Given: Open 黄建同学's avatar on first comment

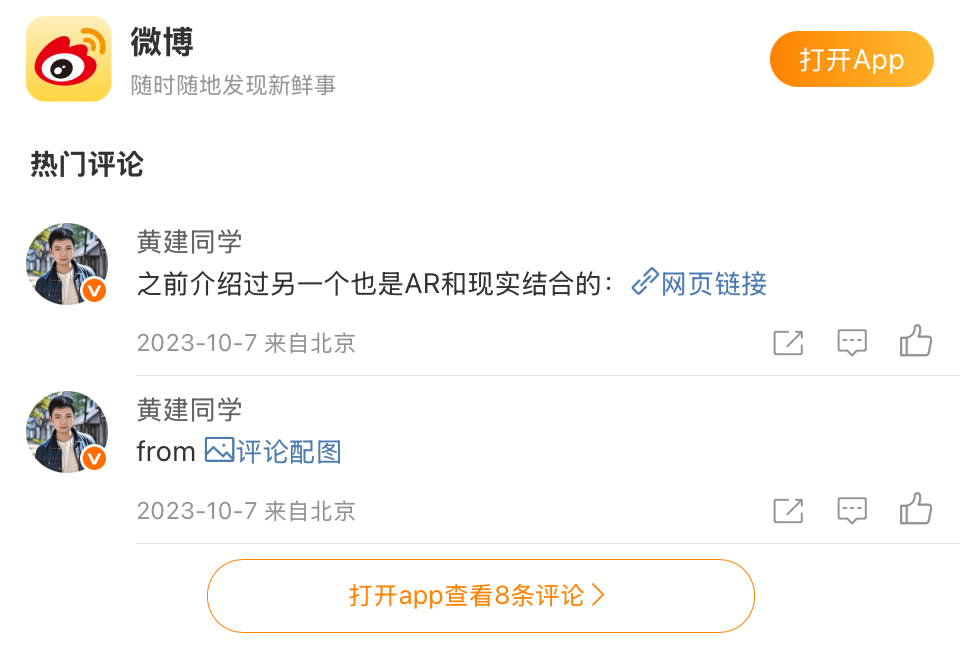Looking at the screenshot, I should (67, 264).
